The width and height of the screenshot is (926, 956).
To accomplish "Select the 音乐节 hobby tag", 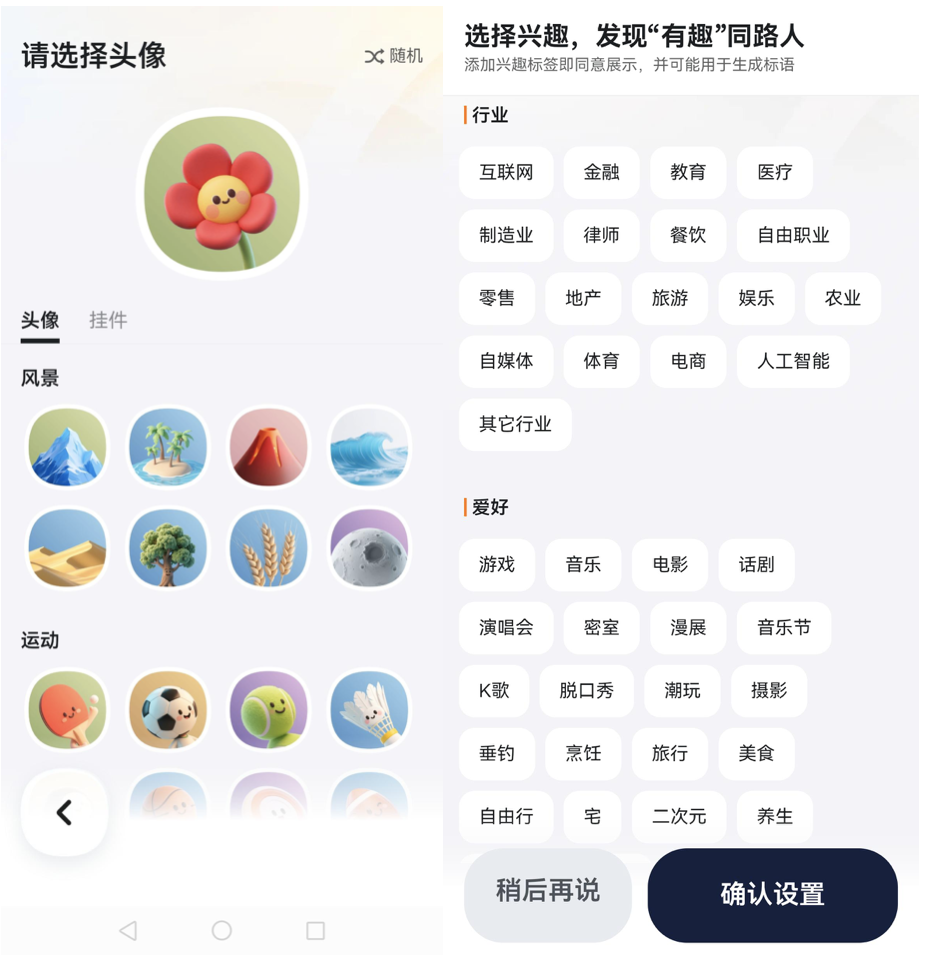I will tap(783, 627).
